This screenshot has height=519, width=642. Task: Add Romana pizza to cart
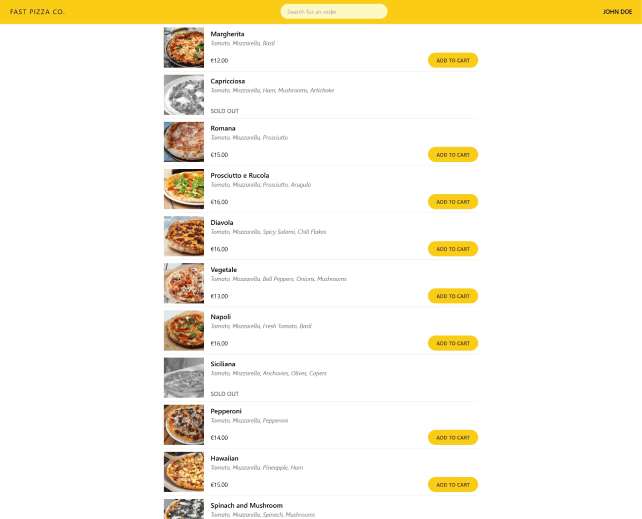[452, 155]
